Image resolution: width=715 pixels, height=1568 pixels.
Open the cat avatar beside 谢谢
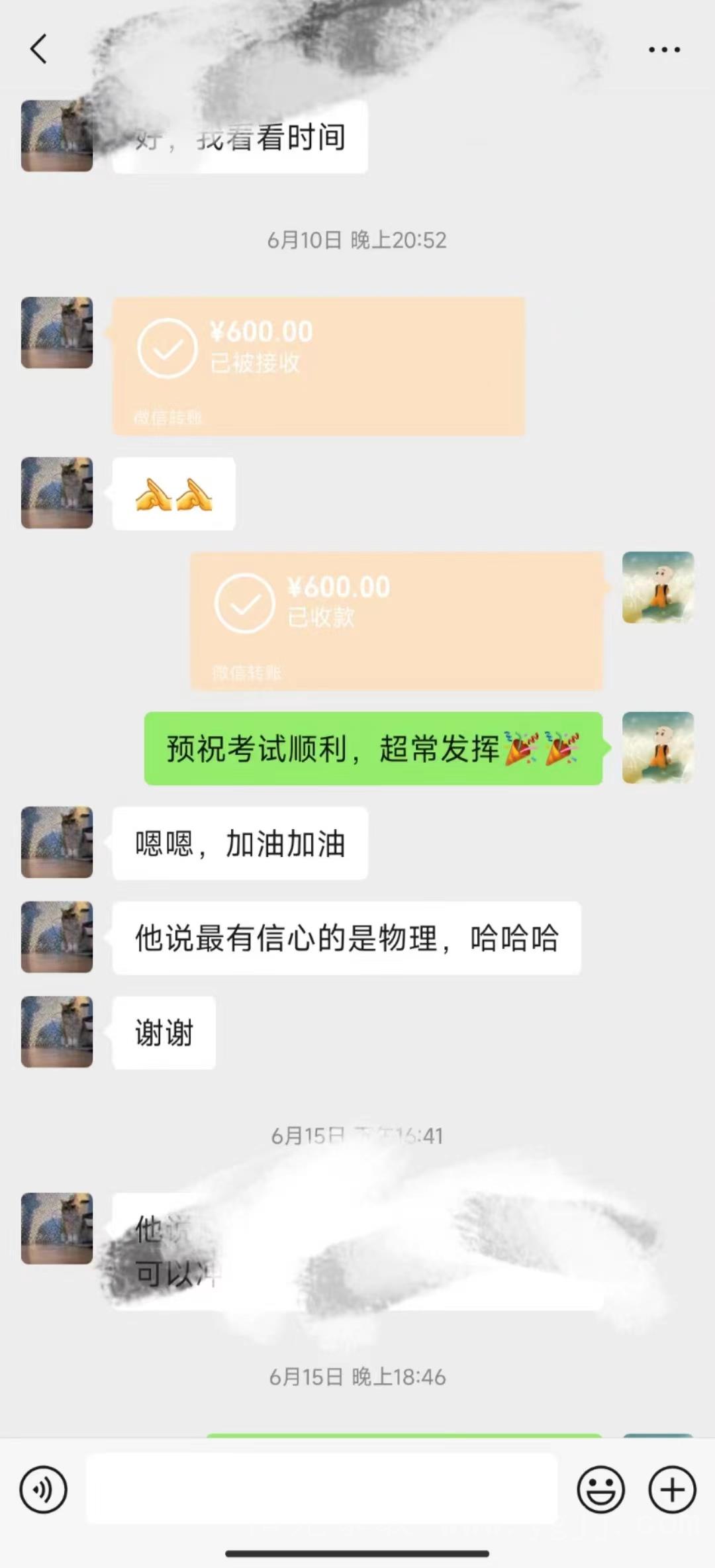57,1032
